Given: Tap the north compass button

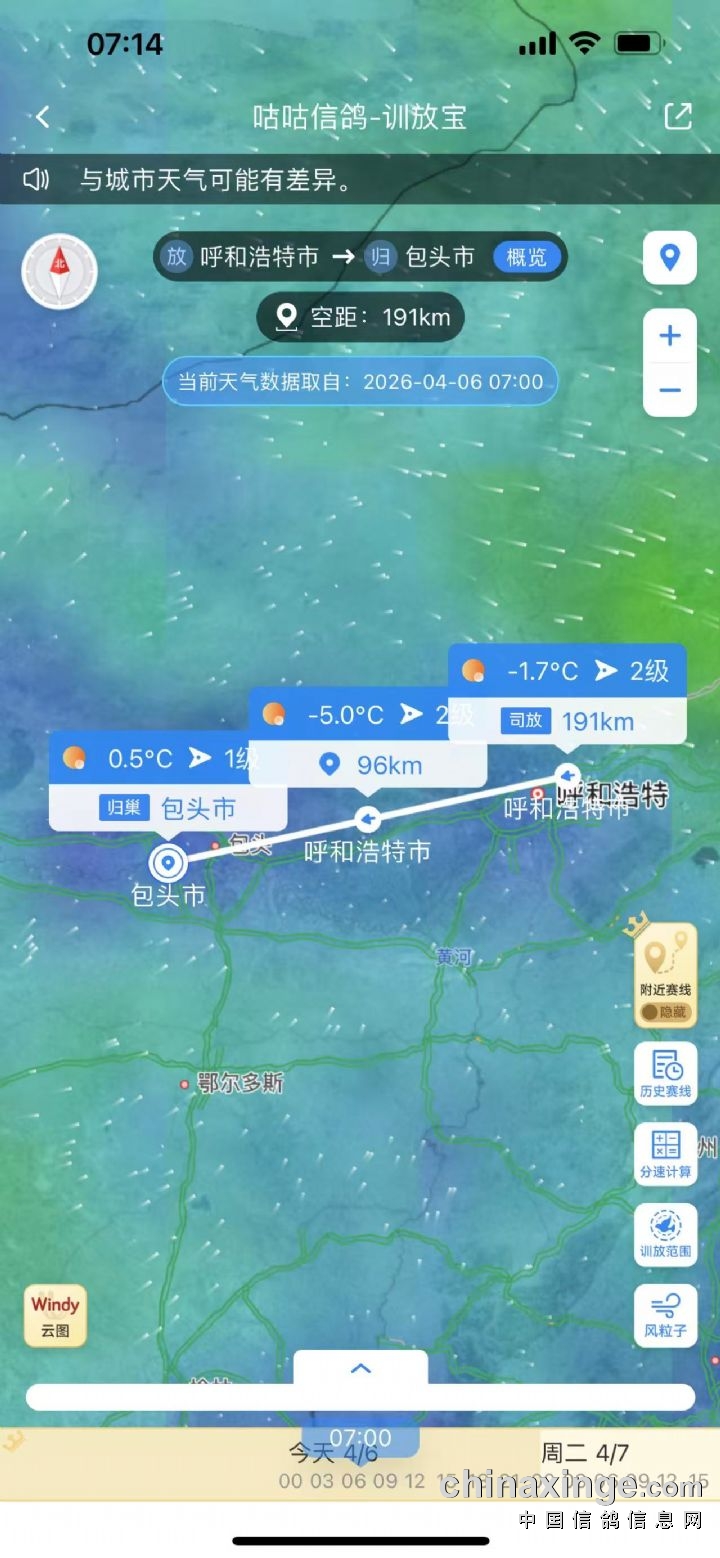Looking at the screenshot, I should 60,271.
